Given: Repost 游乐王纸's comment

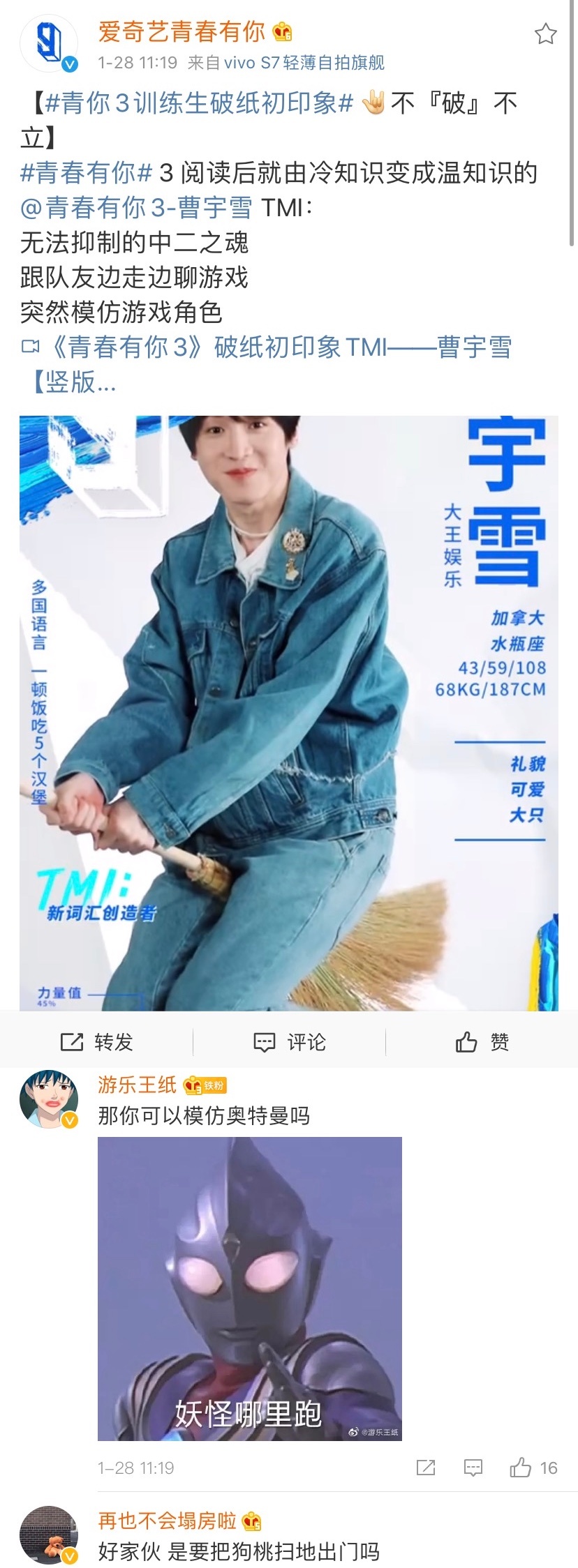Looking at the screenshot, I should [425, 1468].
